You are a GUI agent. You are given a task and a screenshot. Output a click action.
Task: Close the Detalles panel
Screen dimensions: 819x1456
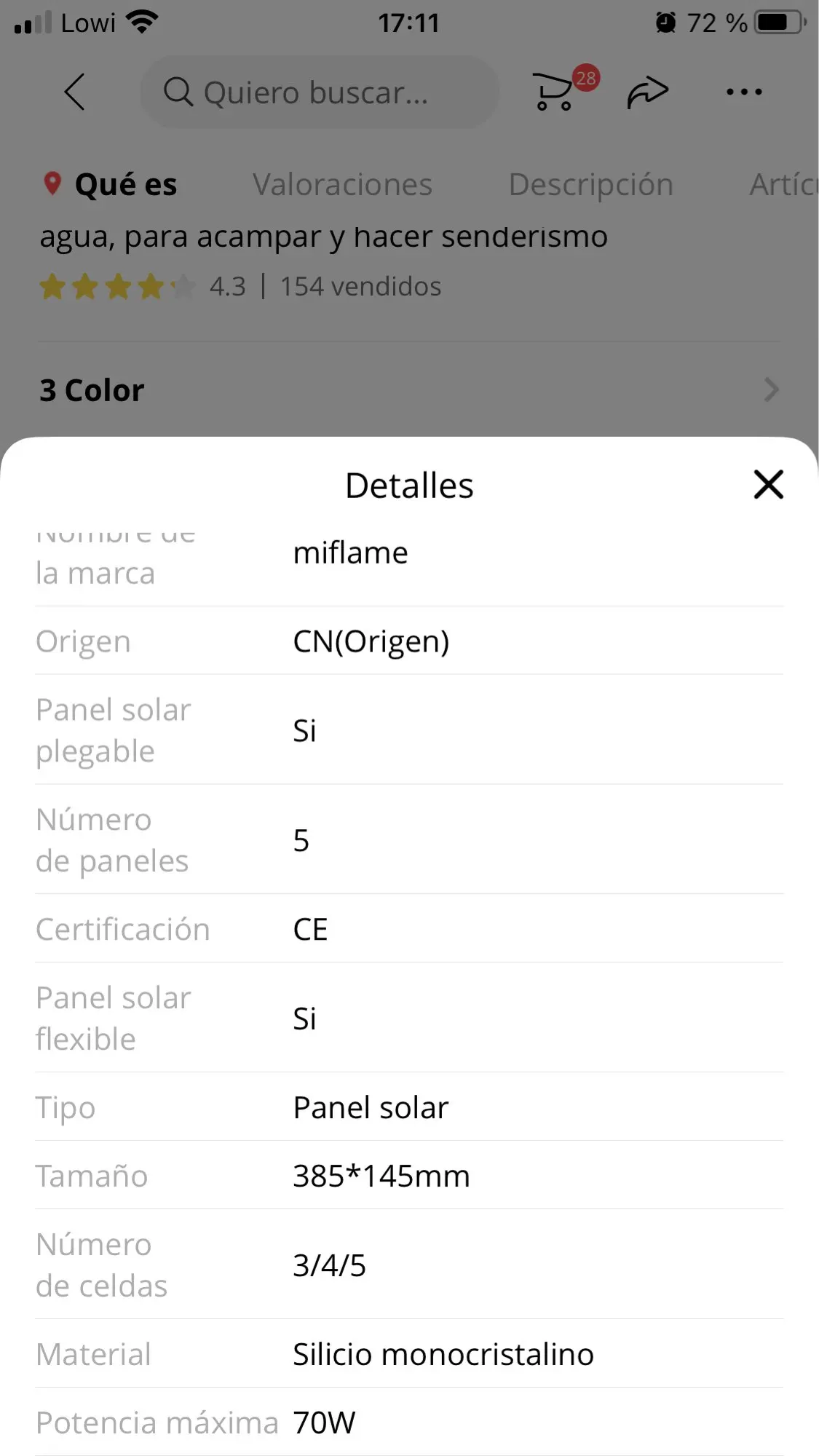(768, 485)
